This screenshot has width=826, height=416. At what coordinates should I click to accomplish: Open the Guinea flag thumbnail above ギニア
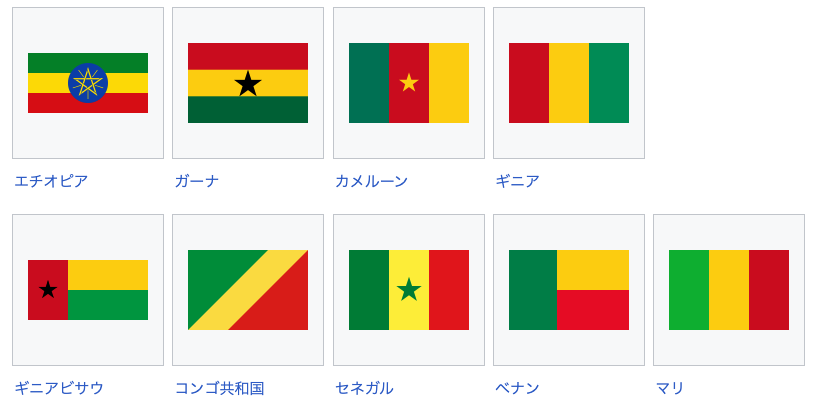tap(569, 83)
